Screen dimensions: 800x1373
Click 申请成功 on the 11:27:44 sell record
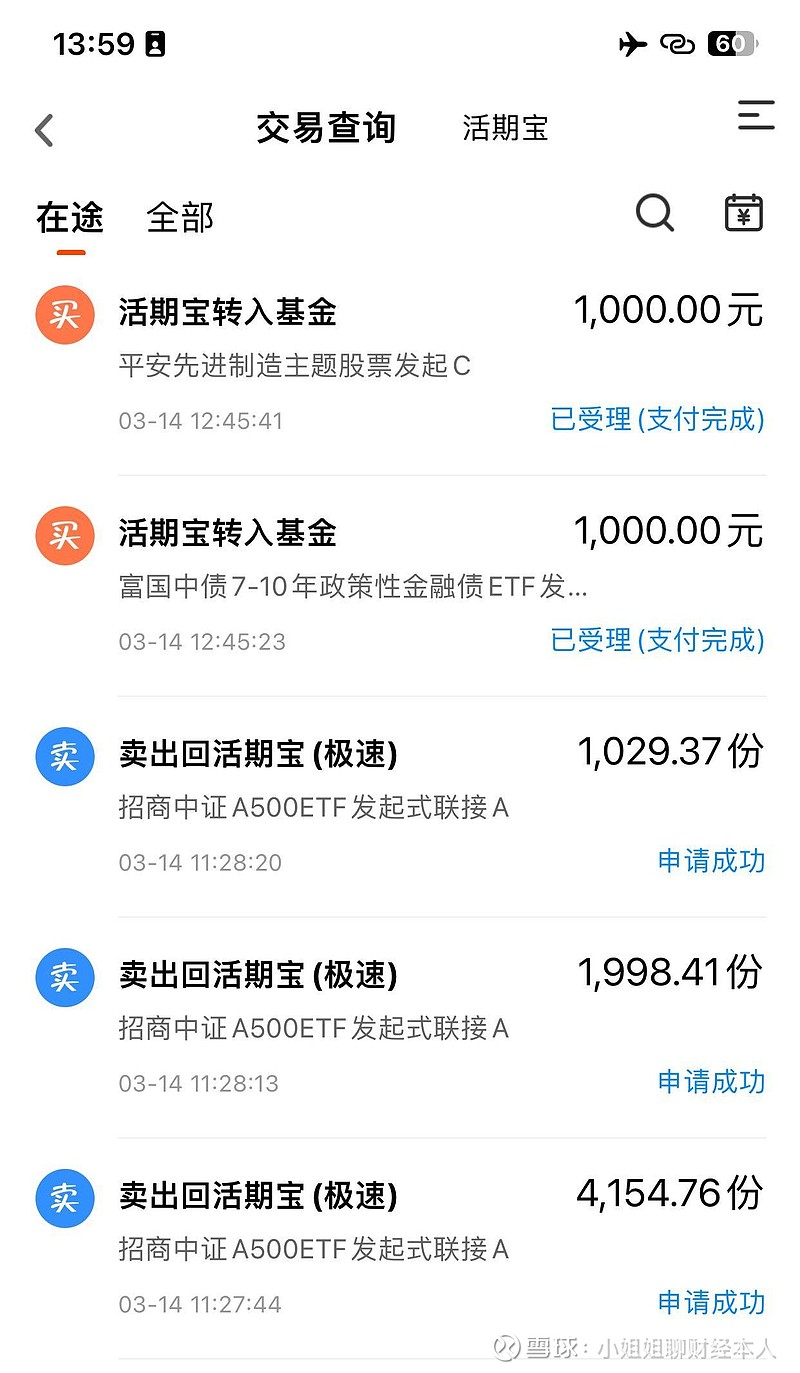point(711,1303)
